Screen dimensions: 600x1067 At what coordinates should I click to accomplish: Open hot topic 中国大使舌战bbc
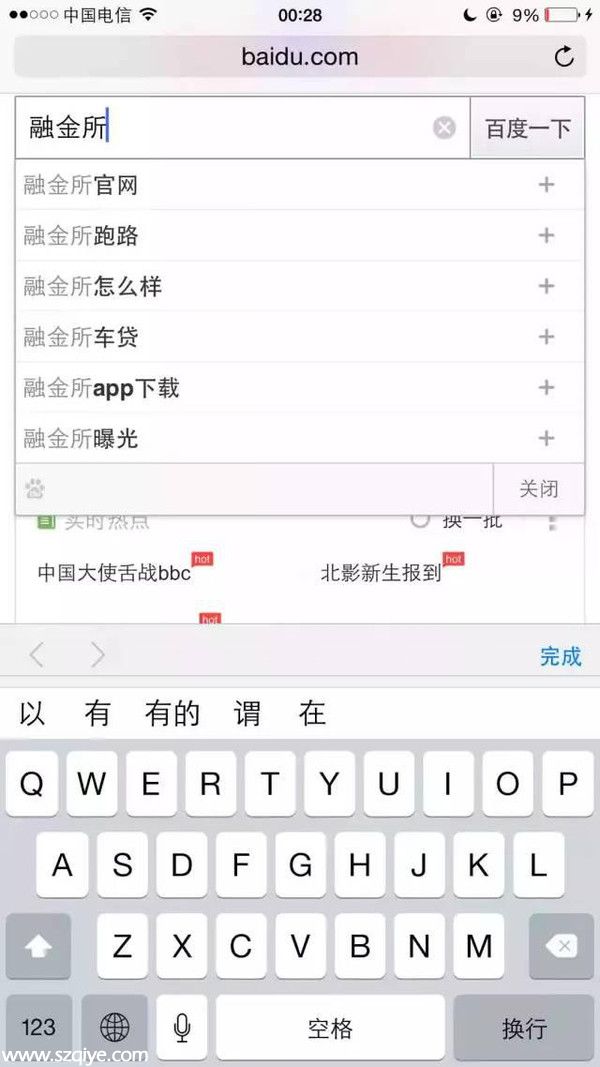[114, 573]
